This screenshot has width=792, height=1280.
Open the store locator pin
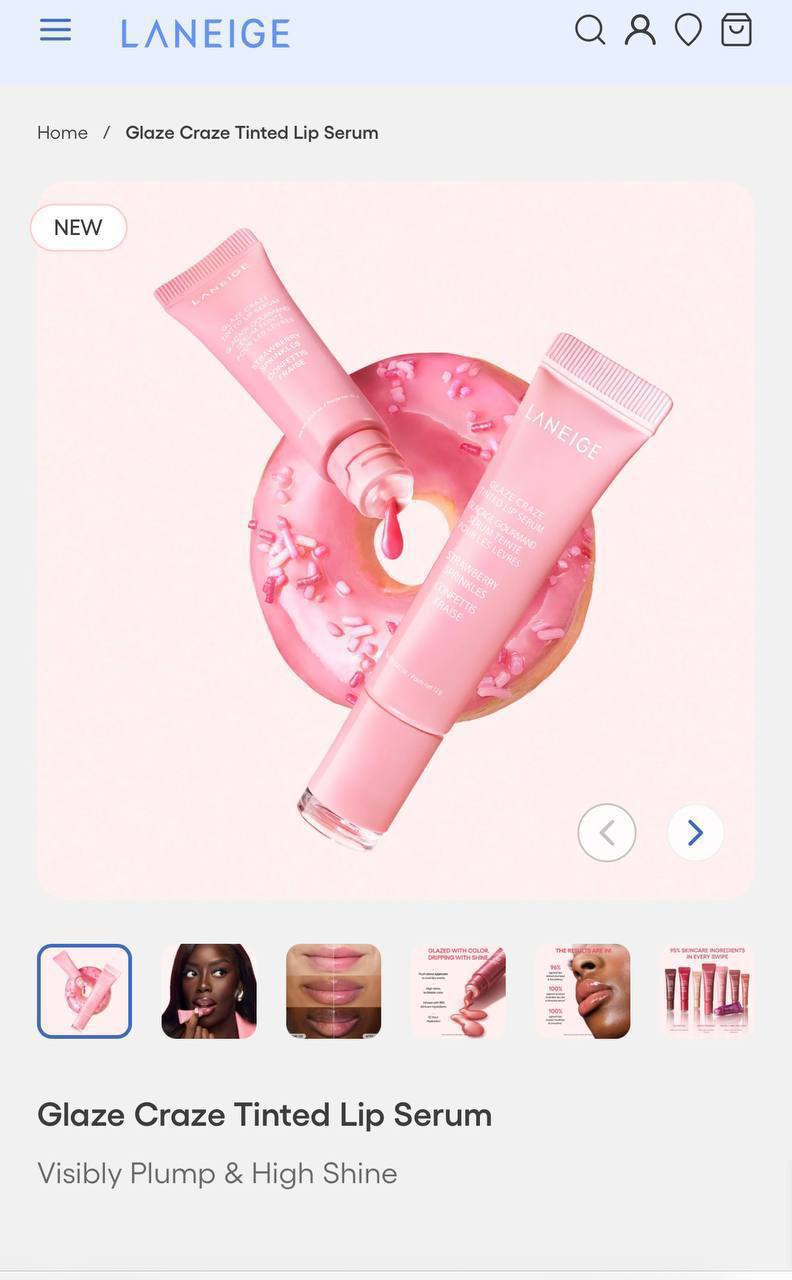click(688, 30)
